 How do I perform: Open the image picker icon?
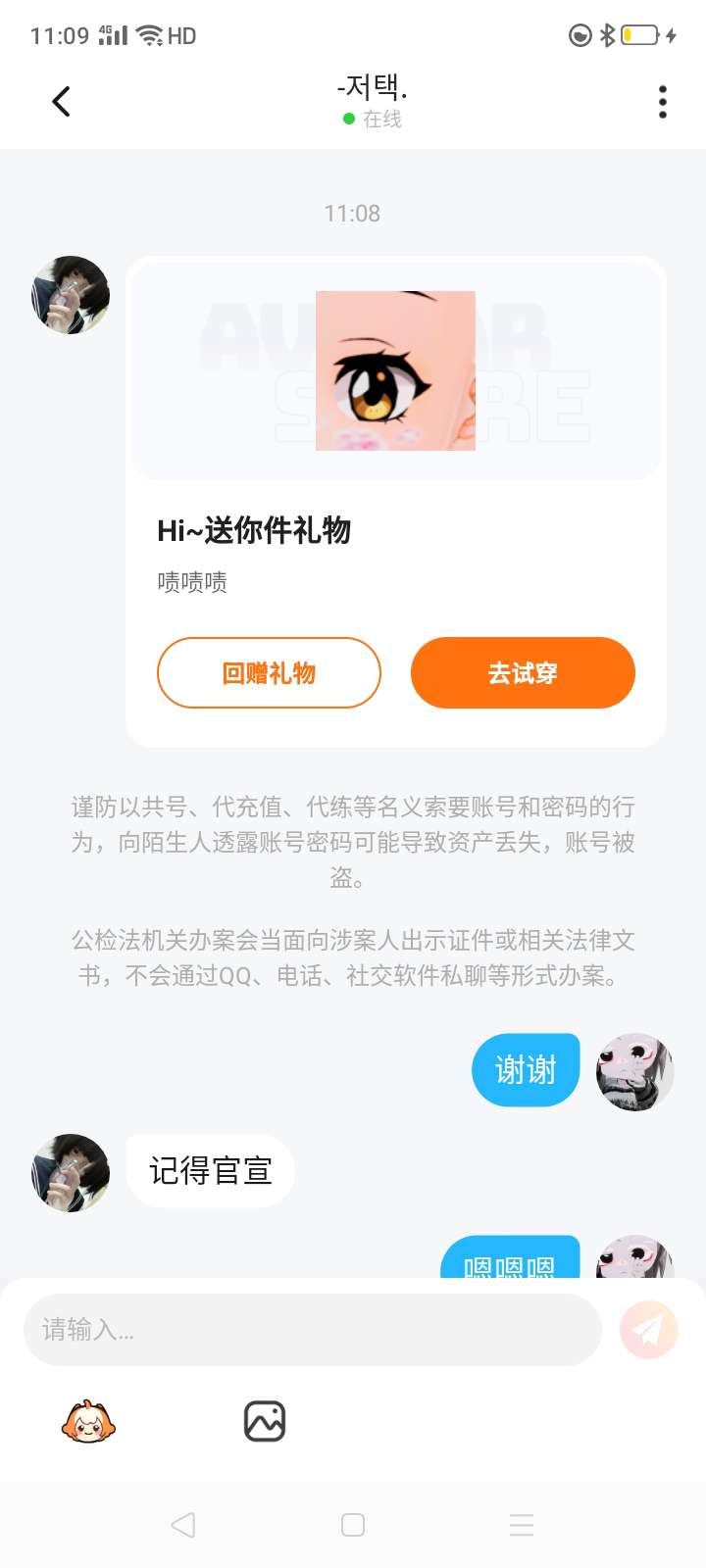tap(265, 1421)
